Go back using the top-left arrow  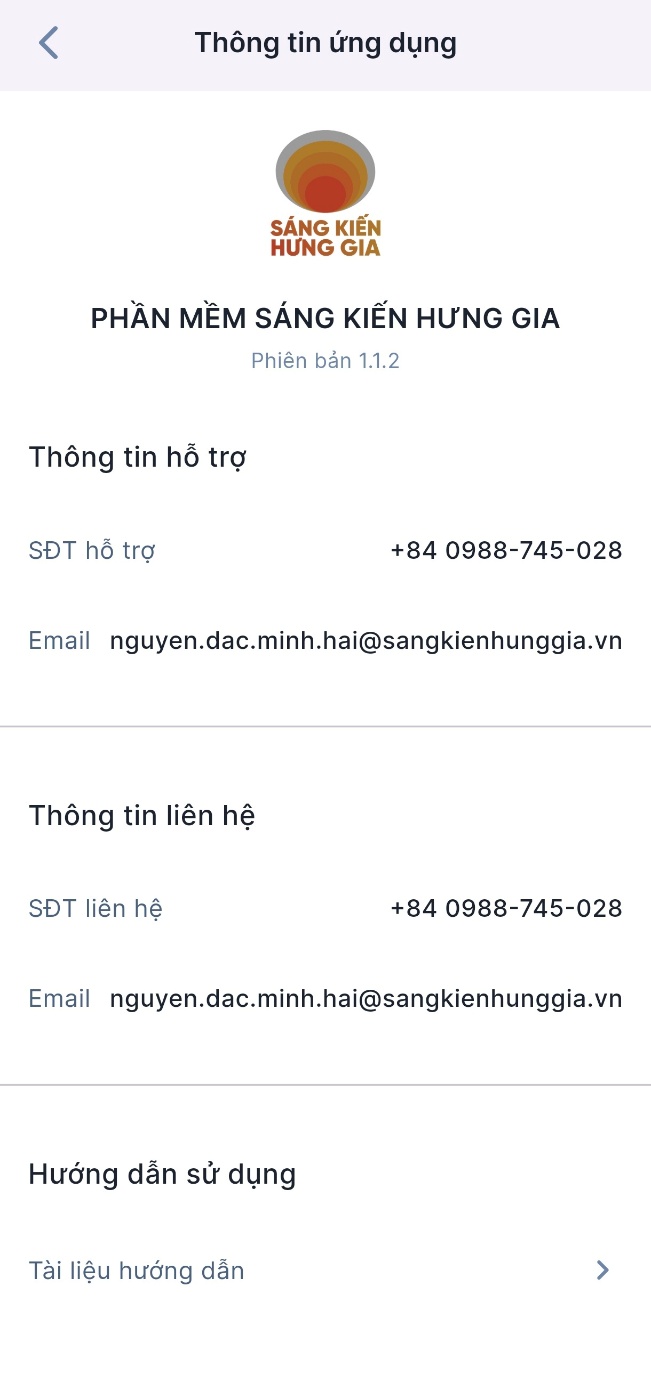(48, 43)
